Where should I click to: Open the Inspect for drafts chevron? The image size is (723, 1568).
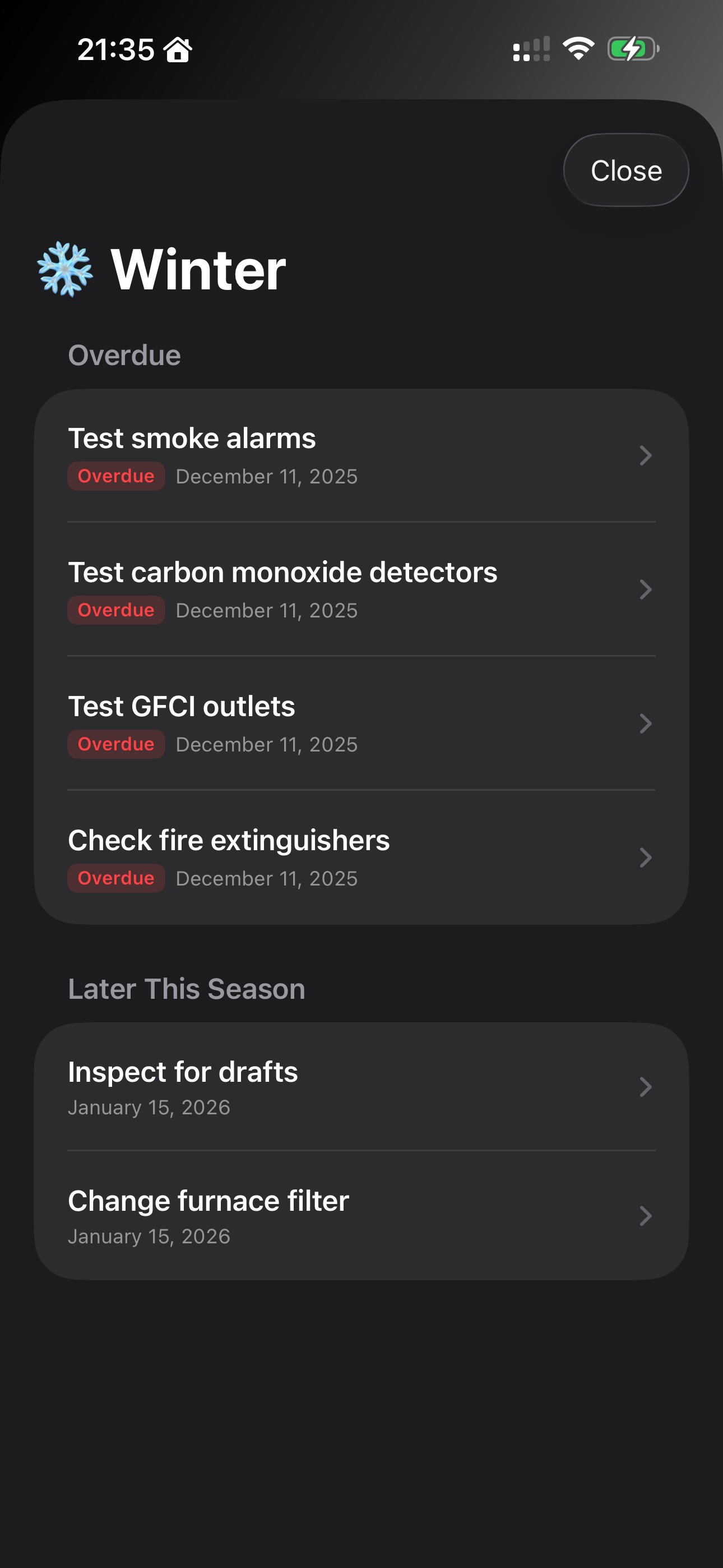coord(646,1087)
